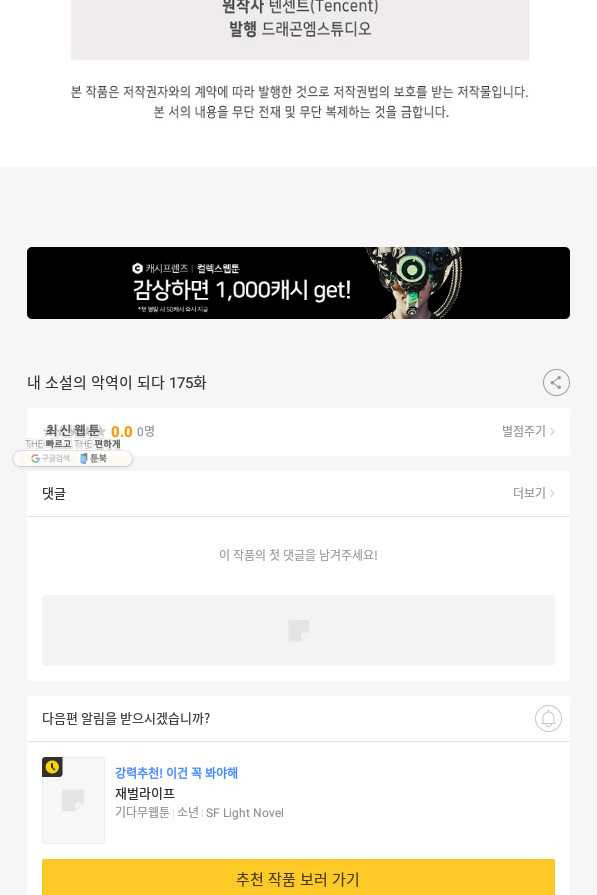Open 별점주기 to rate the episode
The width and height of the screenshot is (597, 895).
[x=528, y=432]
